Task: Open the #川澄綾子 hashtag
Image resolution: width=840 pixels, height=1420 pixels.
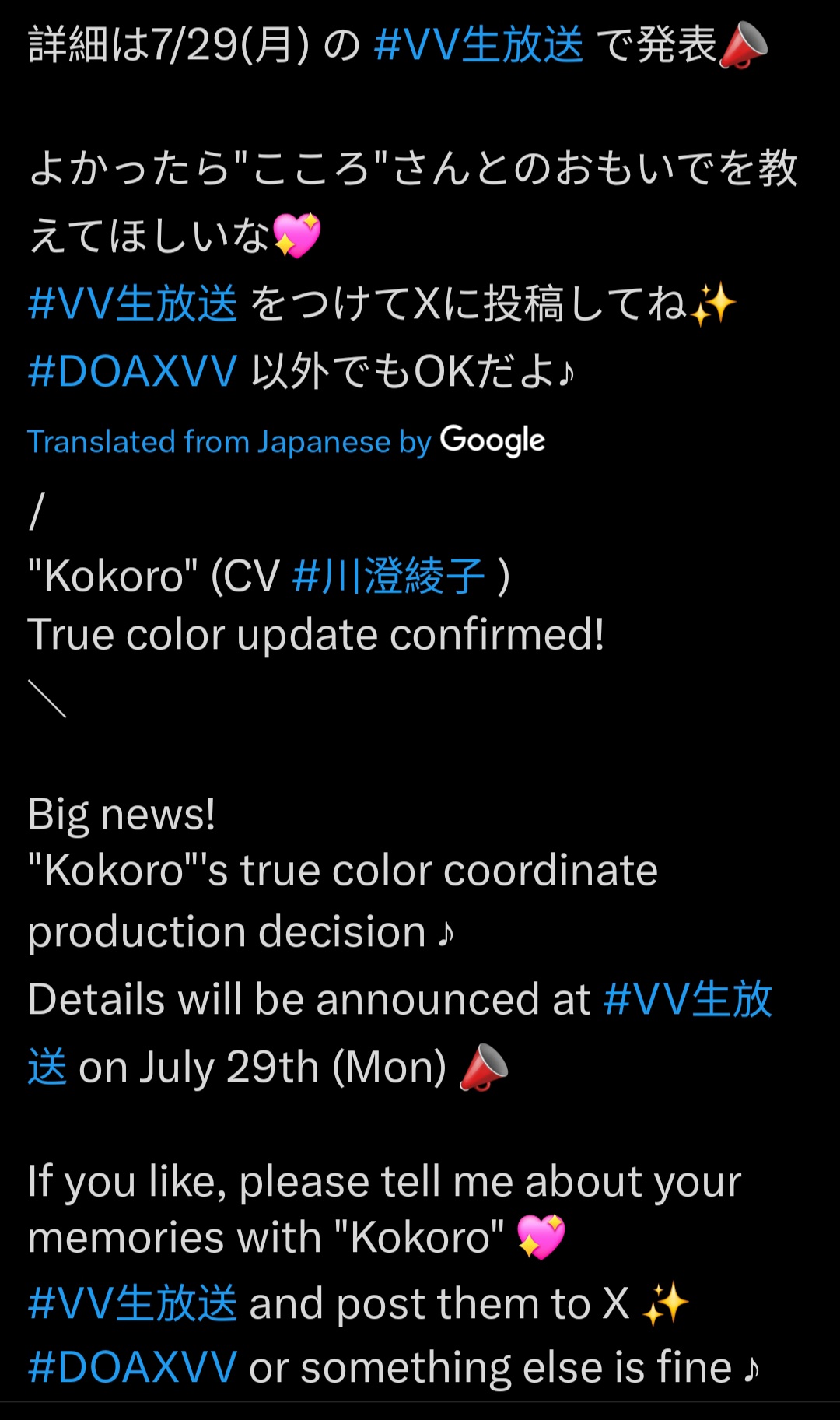Action: [389, 577]
